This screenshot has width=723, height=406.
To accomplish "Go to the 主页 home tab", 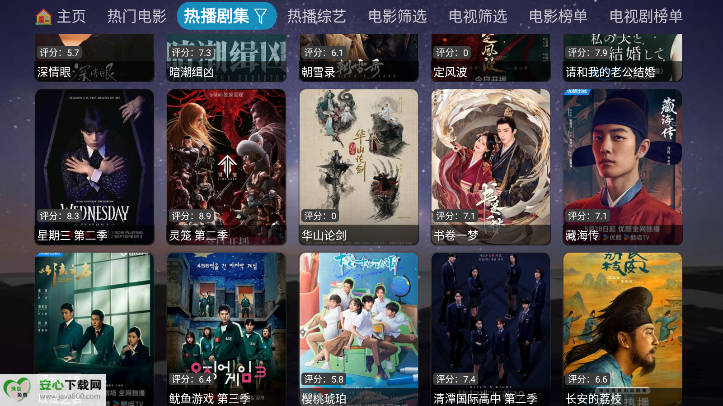I will coord(61,16).
